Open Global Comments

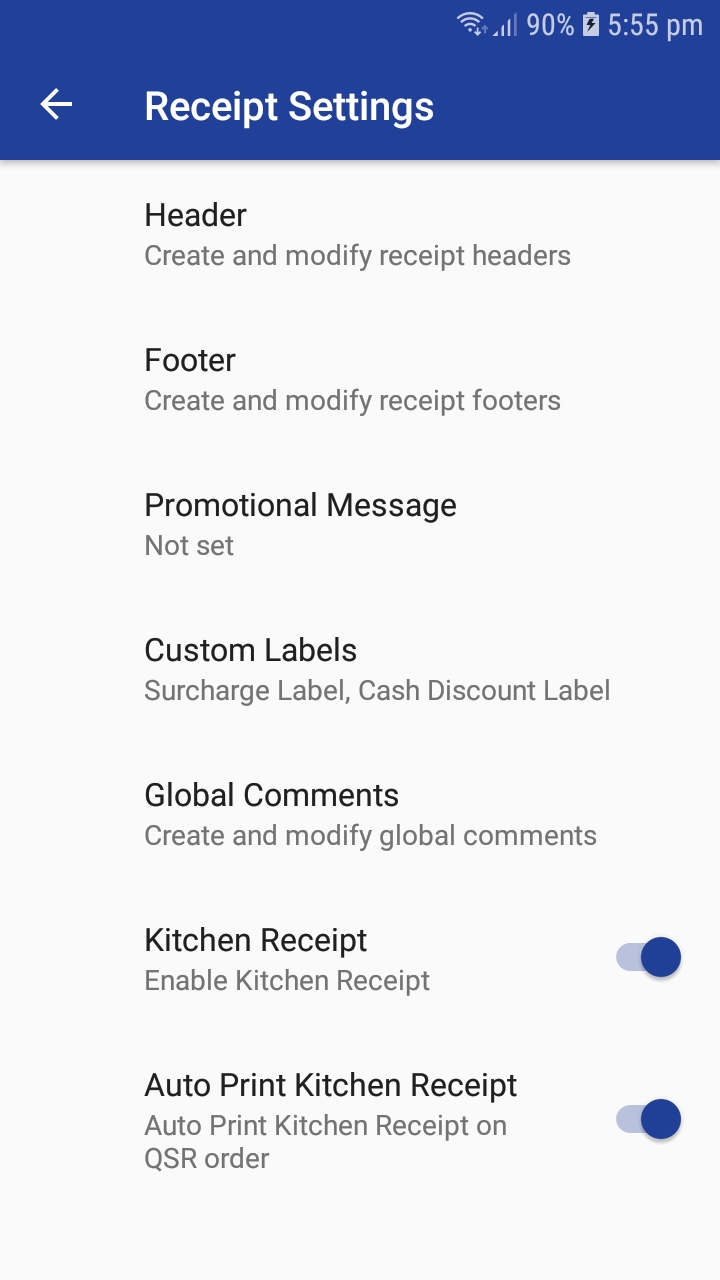[x=370, y=814]
